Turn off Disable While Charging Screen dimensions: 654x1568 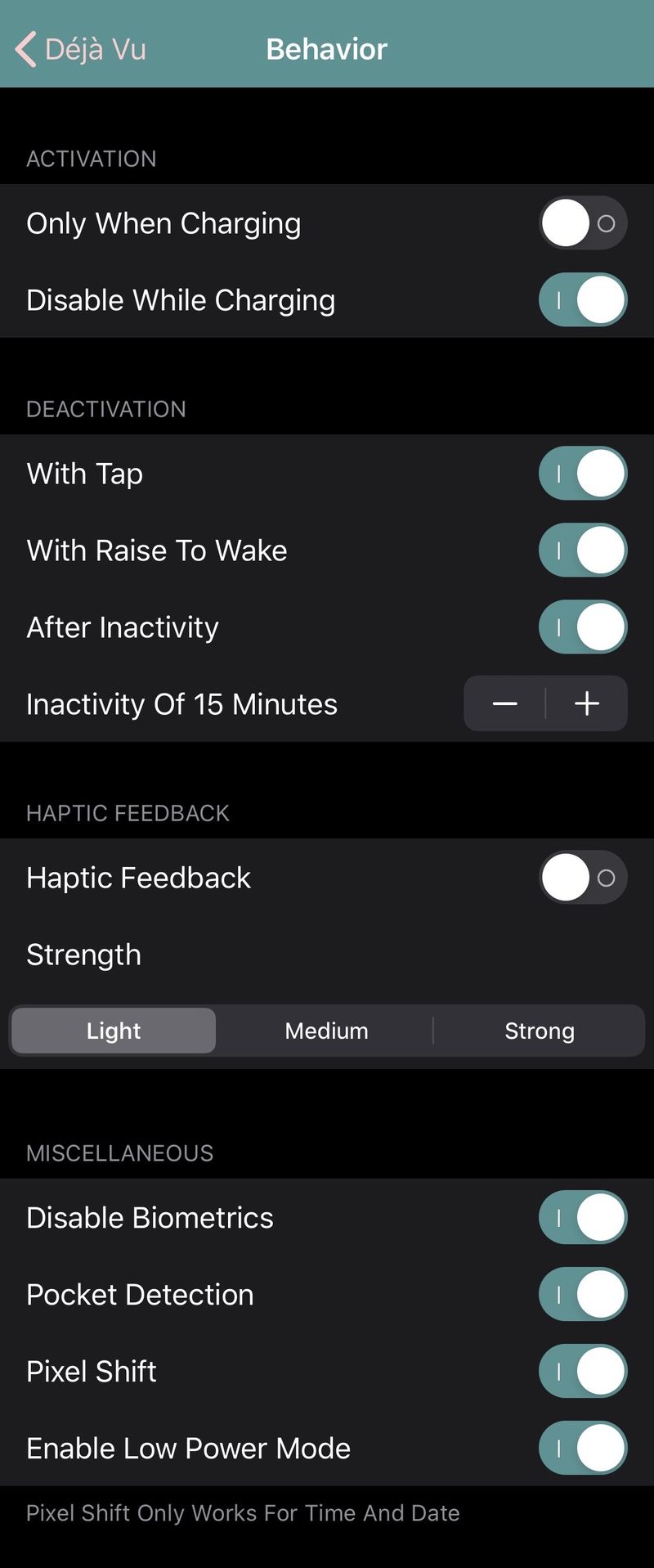click(x=582, y=299)
